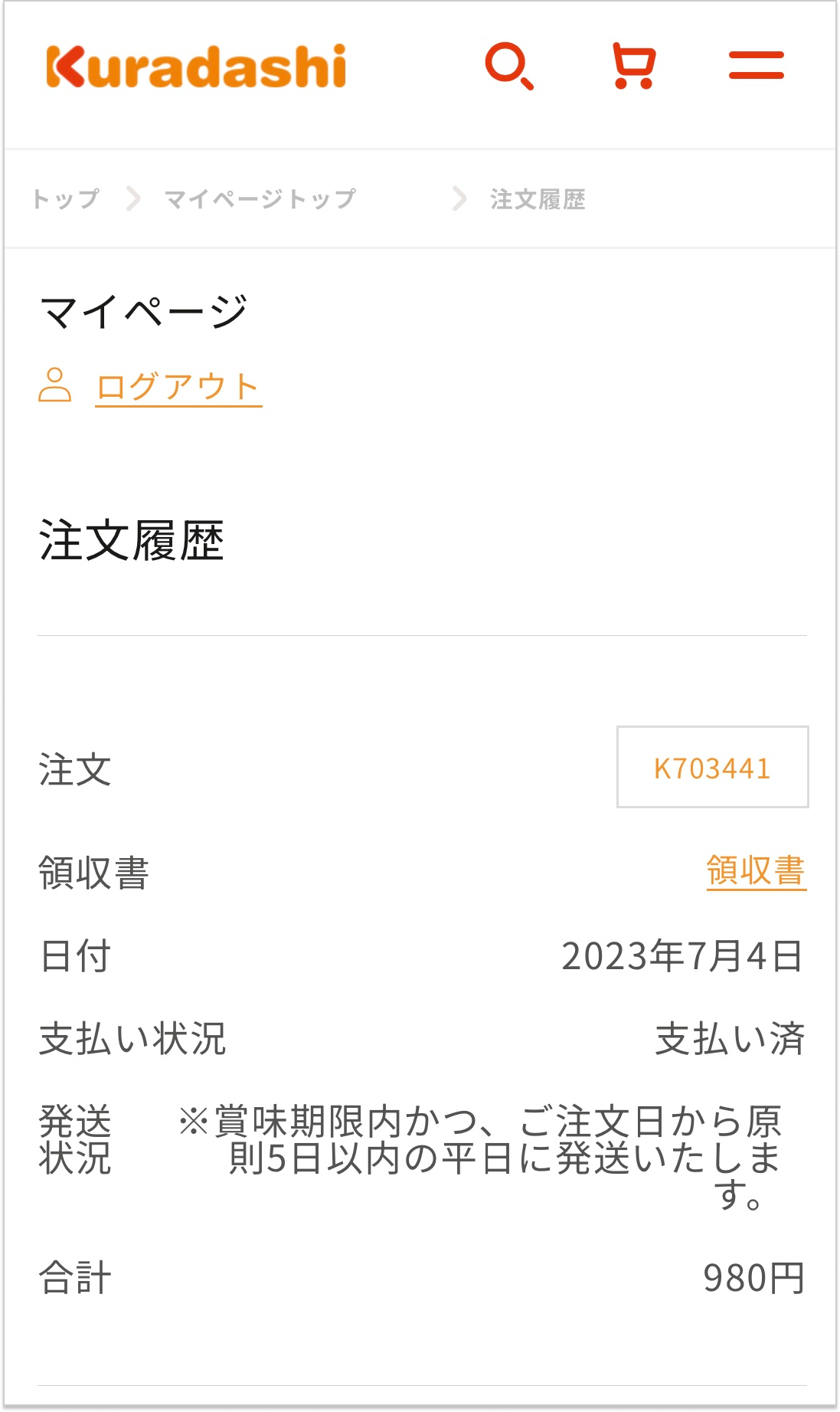This screenshot has height=1412, width=840.
Task: Open the hamburger menu
Action: pos(756,66)
